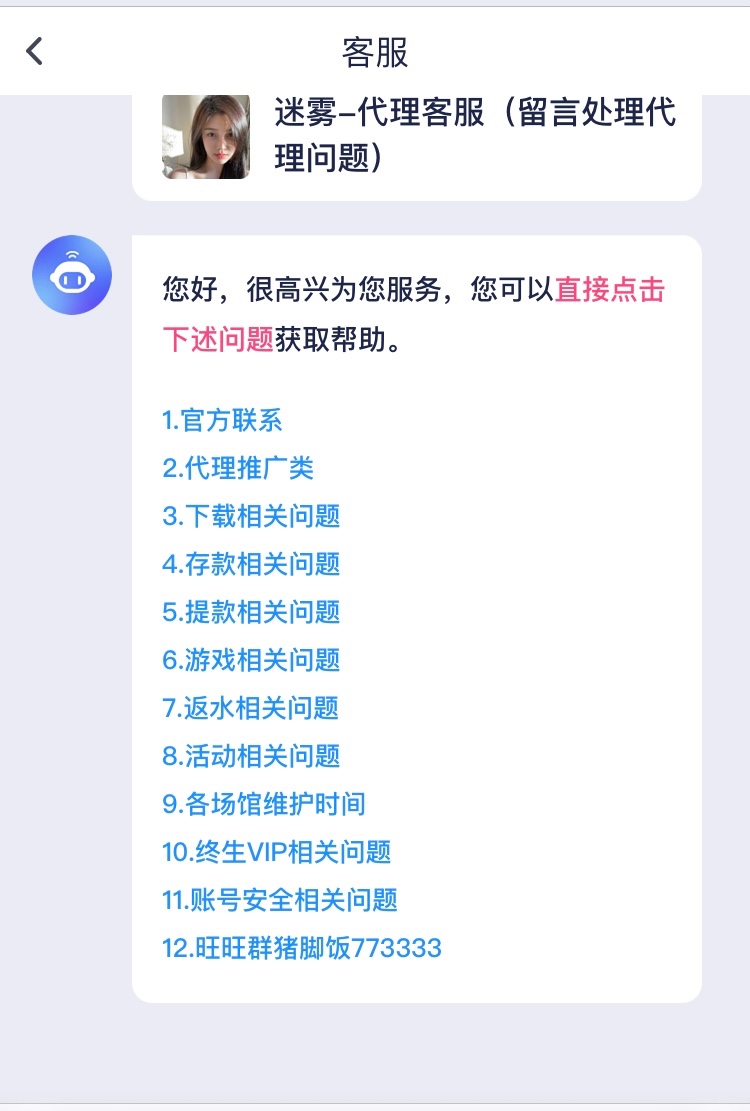
Task: Open 7.返水相关问题 link
Action: coord(251,708)
